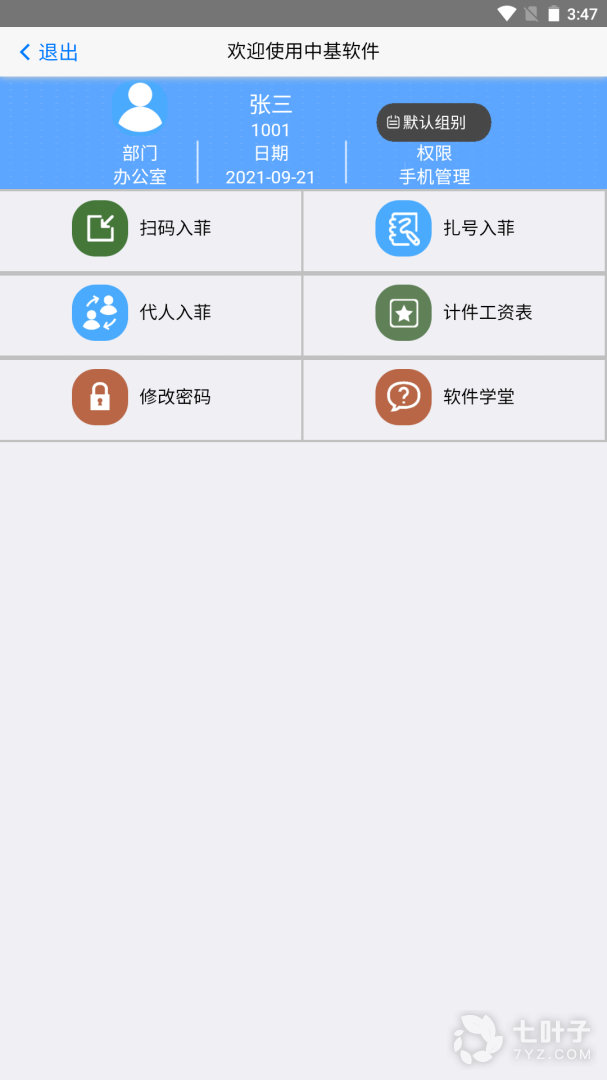The image size is (607, 1080).
Task: Tap the 默认组别 group selector
Action: 433,123
